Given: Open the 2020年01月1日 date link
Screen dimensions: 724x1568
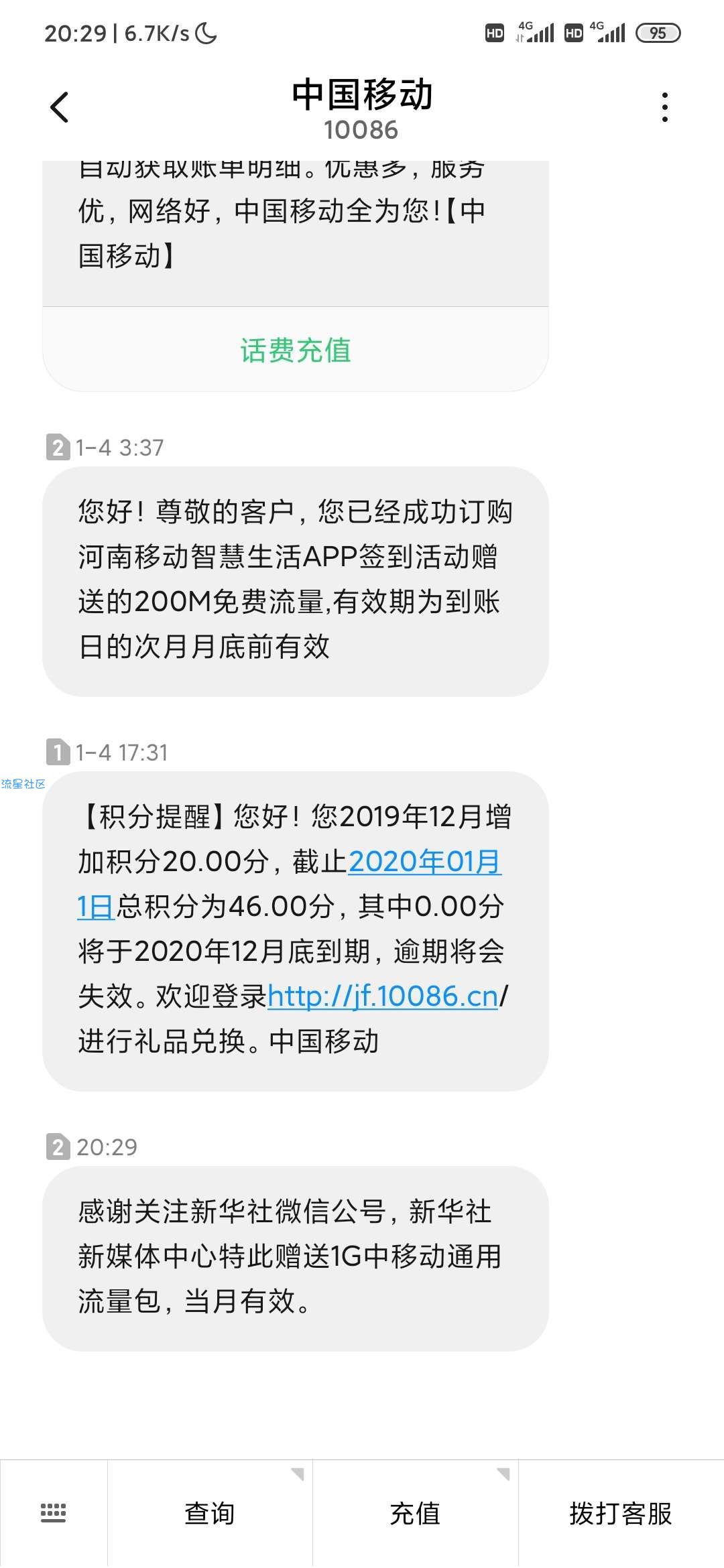Looking at the screenshot, I should coord(424,862).
